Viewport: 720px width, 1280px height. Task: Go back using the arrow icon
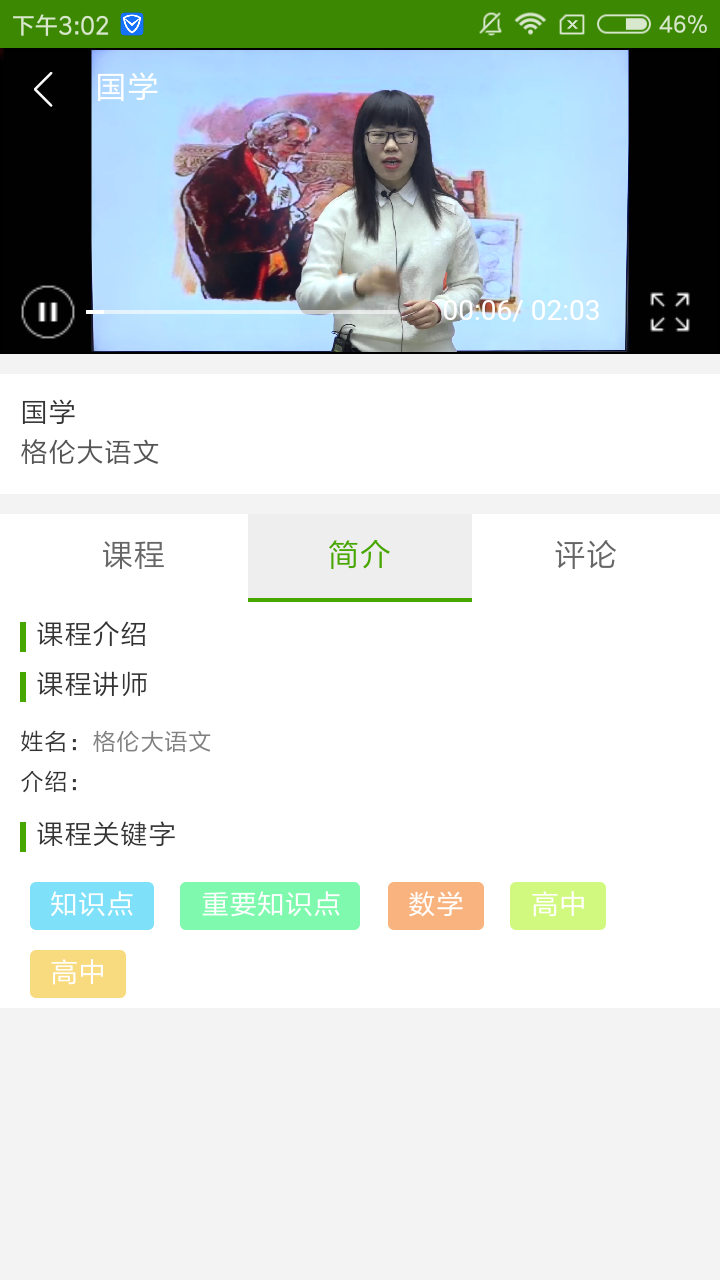(x=43, y=89)
